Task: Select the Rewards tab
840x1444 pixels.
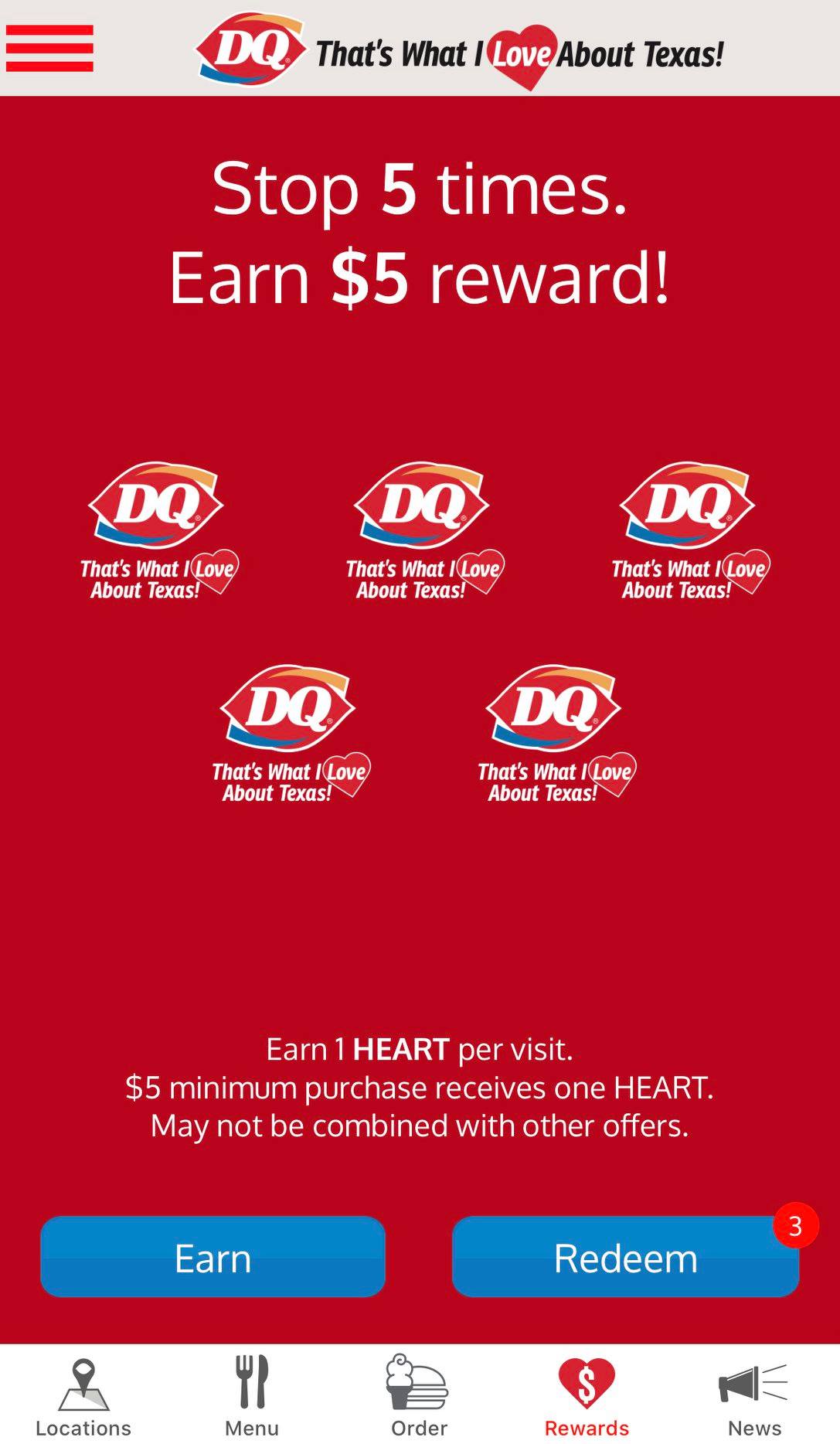Action: (x=587, y=1396)
